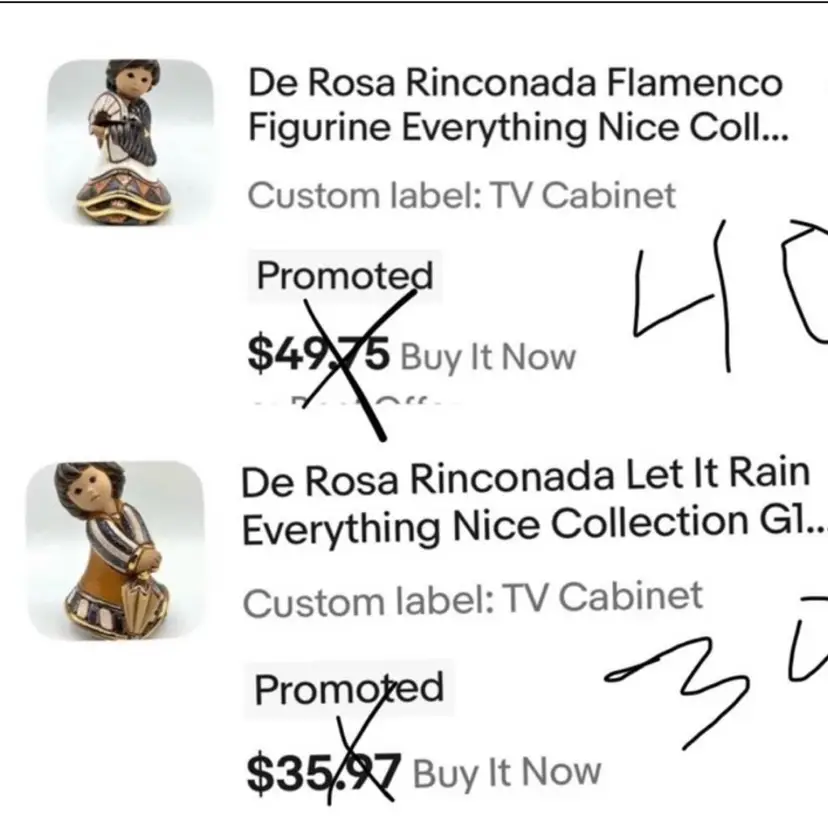Image resolution: width=828 pixels, height=828 pixels.
Task: Open the De Rosa Rinconada Flamenco Figurine listing
Action: point(514,105)
